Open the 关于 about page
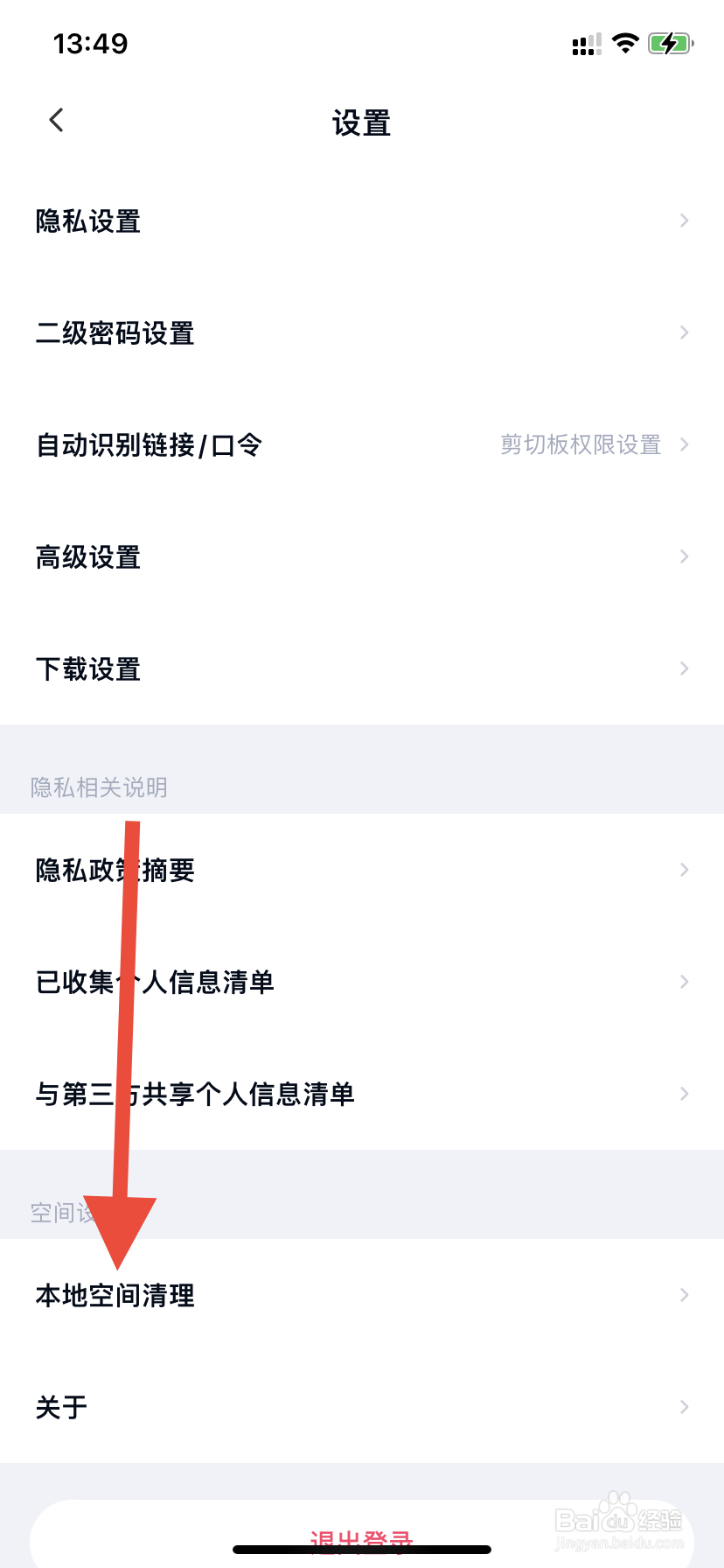Screen dimensions: 724x1568 point(60,1407)
